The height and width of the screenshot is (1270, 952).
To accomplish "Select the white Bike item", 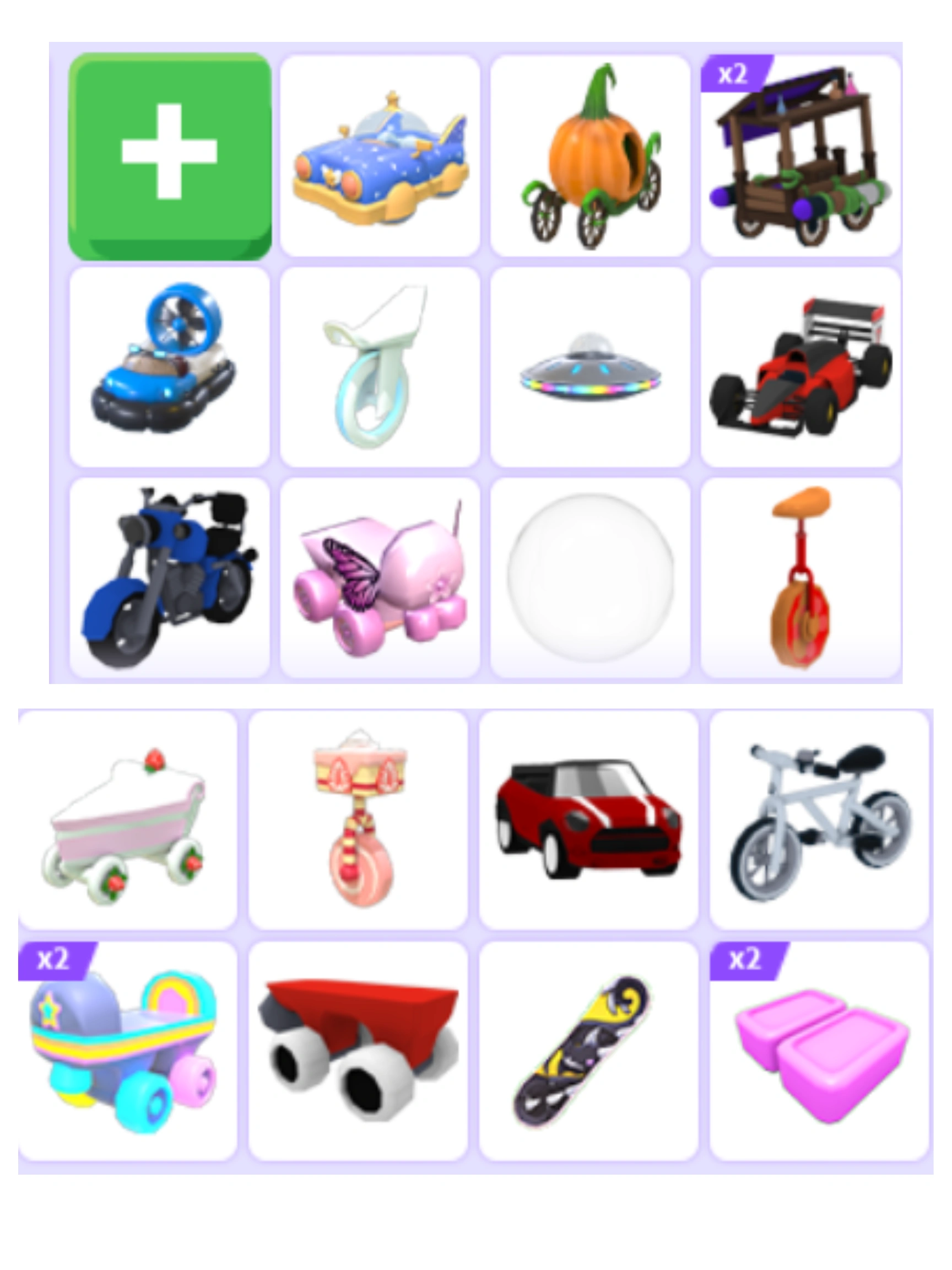I will [x=820, y=821].
